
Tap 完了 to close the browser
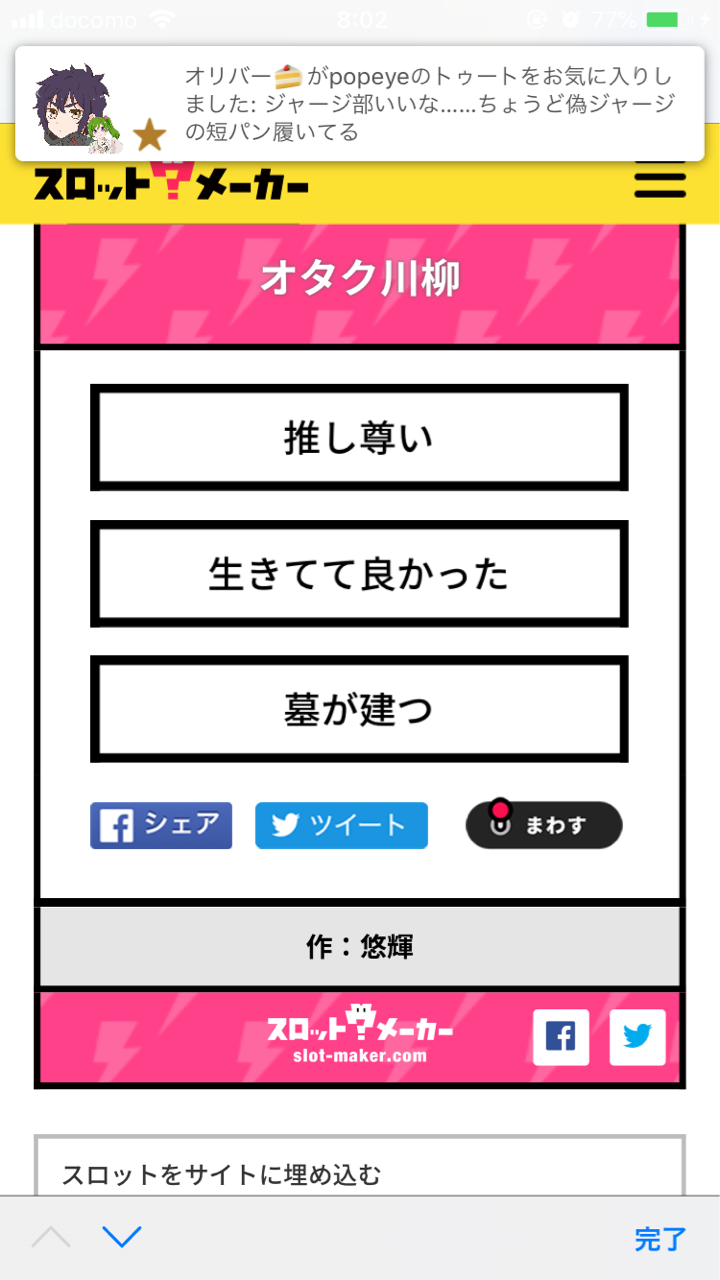point(660,1239)
